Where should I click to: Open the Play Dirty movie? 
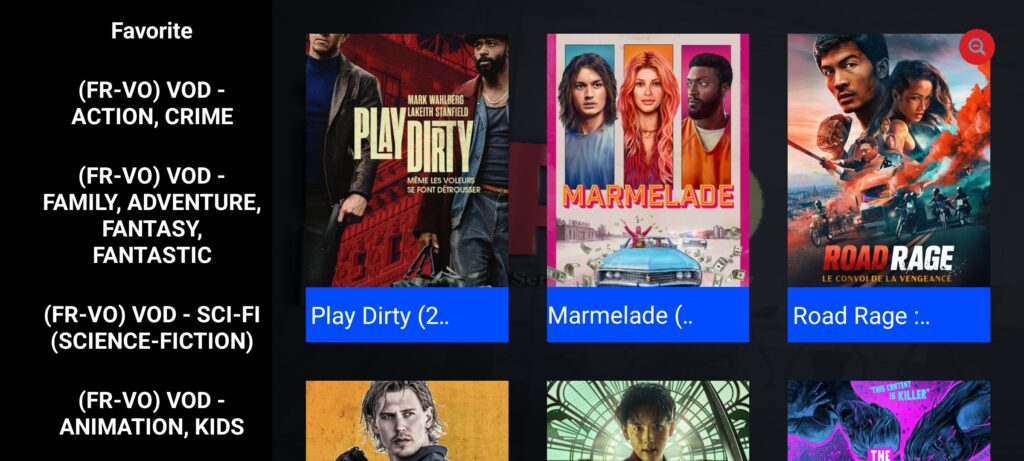pos(407,187)
